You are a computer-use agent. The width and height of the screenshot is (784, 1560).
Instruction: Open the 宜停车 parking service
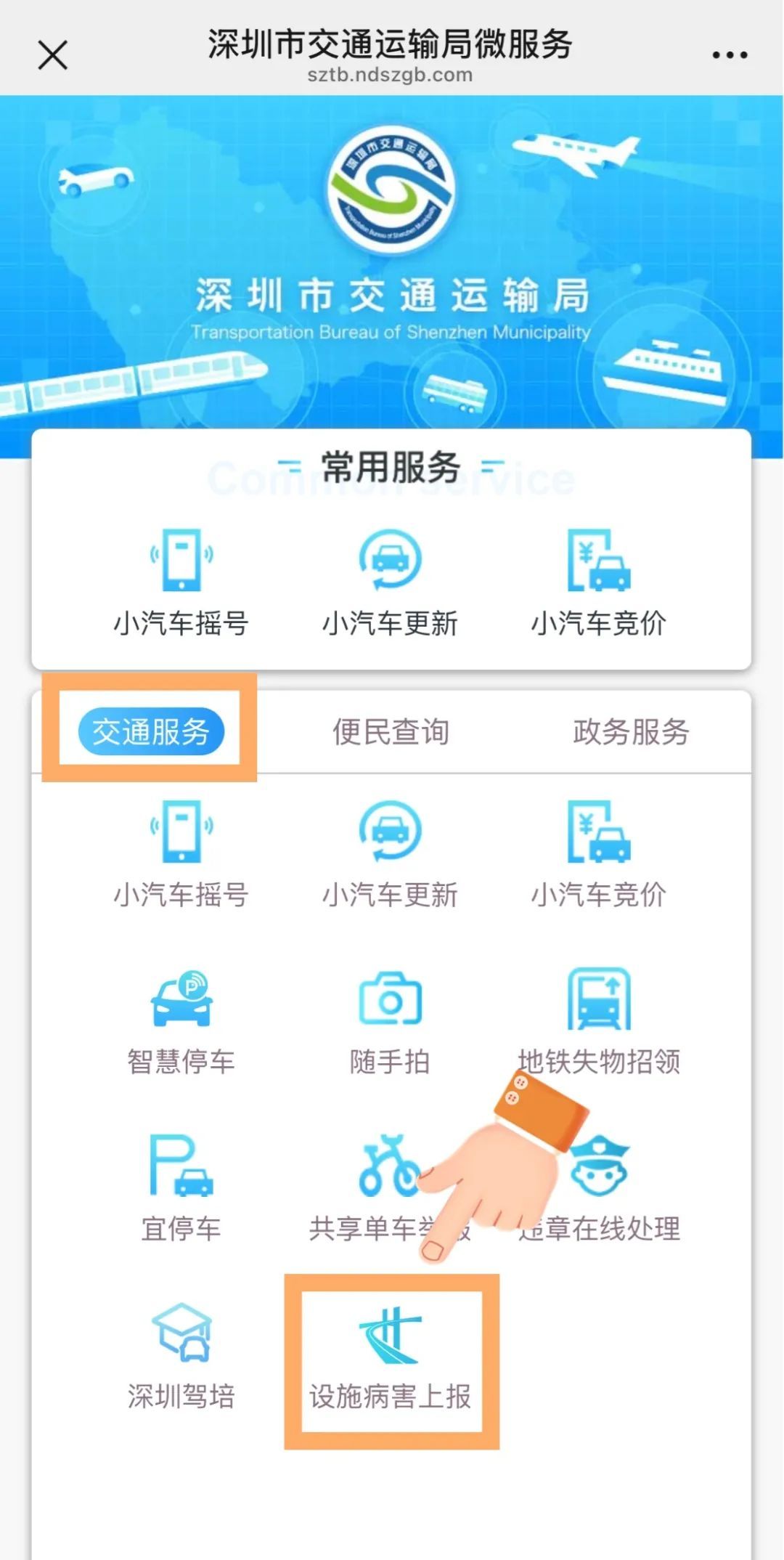tap(181, 1189)
